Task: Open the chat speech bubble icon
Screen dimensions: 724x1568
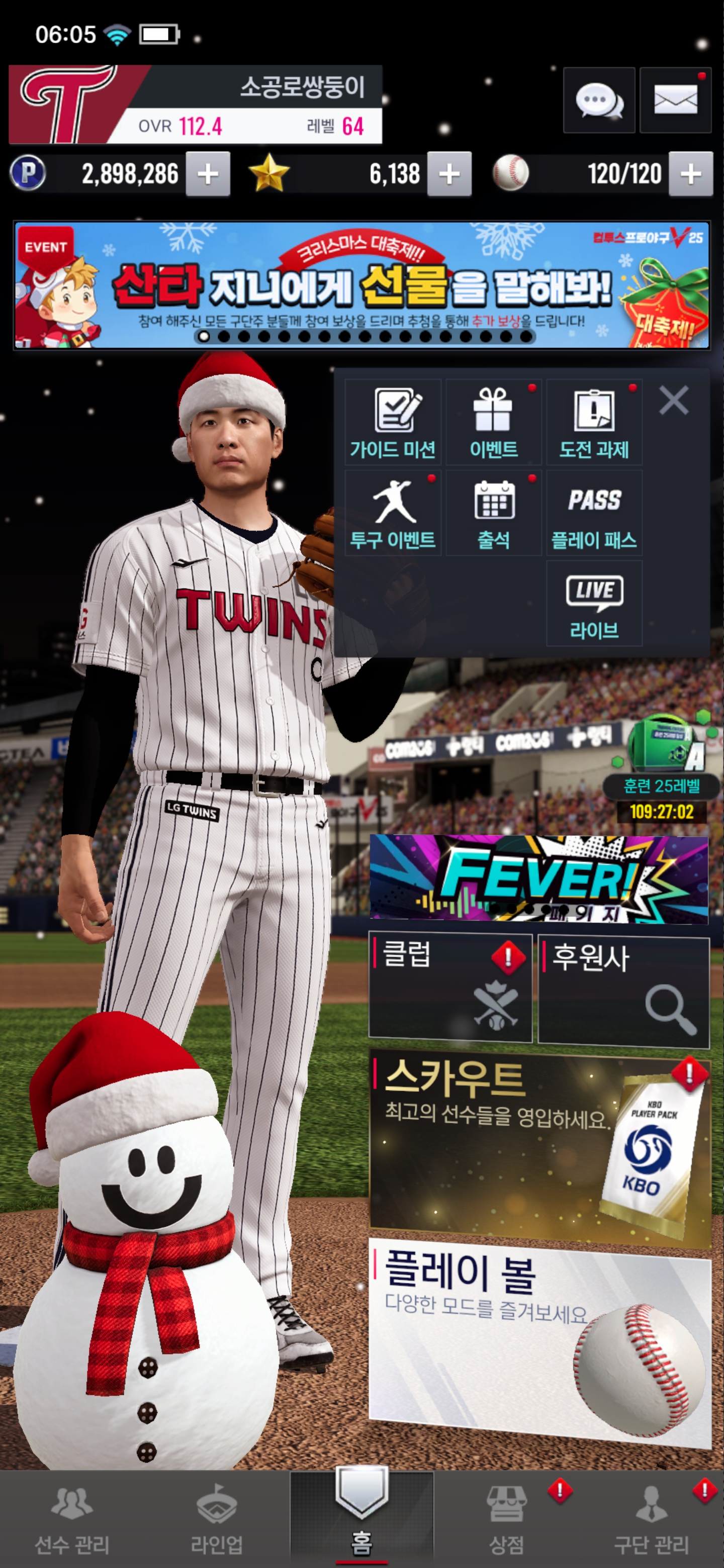Action: pyautogui.click(x=599, y=101)
